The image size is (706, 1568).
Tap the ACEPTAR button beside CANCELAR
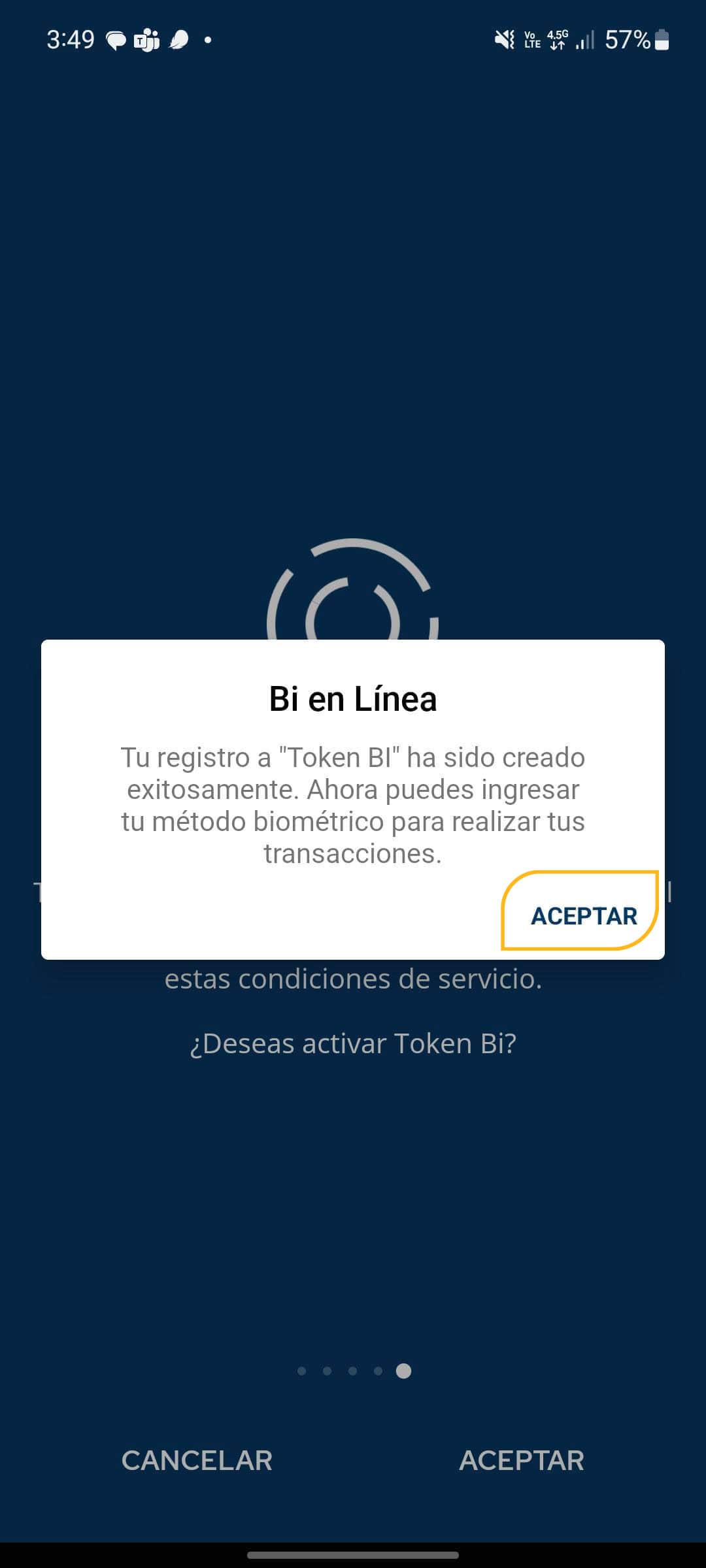pyautogui.click(x=521, y=1460)
